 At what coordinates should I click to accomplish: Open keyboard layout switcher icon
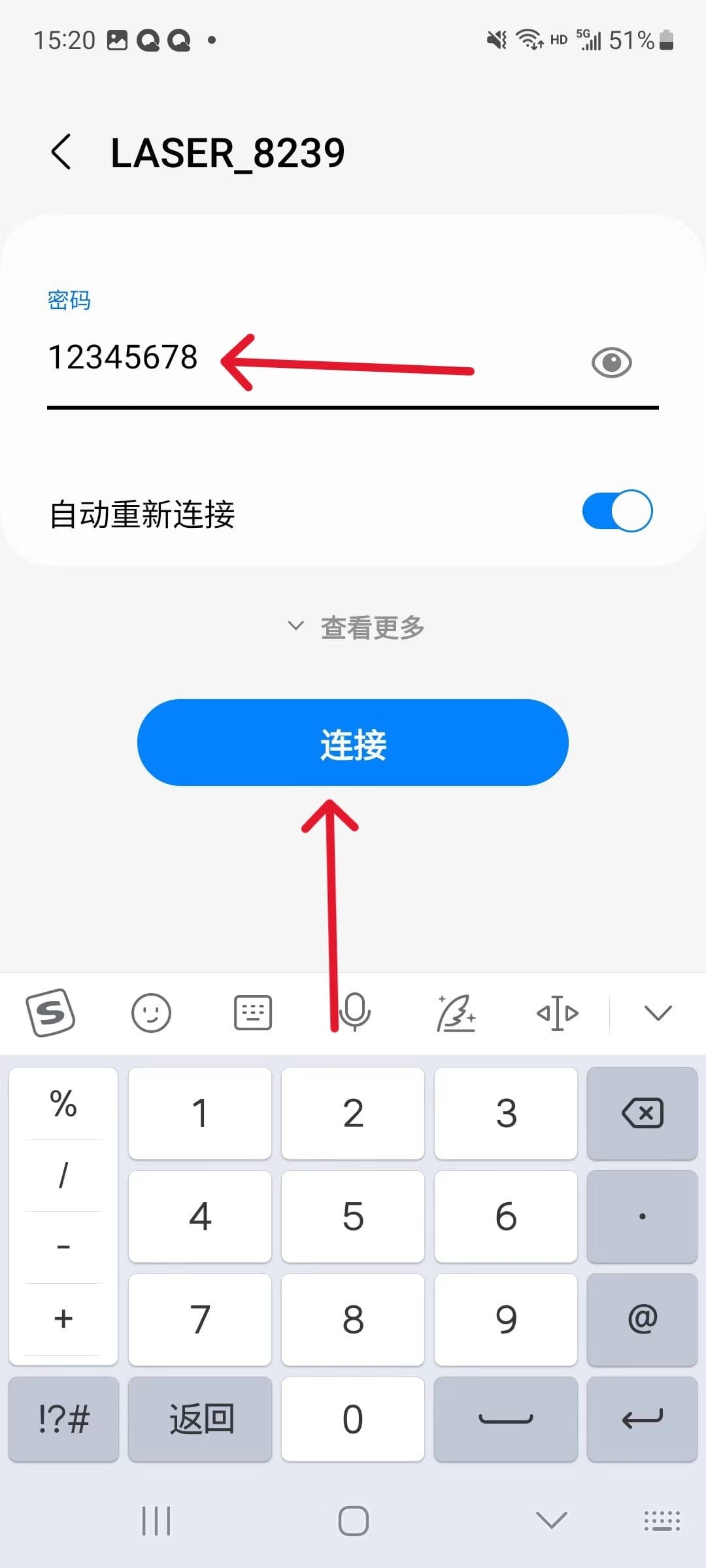[x=253, y=1013]
